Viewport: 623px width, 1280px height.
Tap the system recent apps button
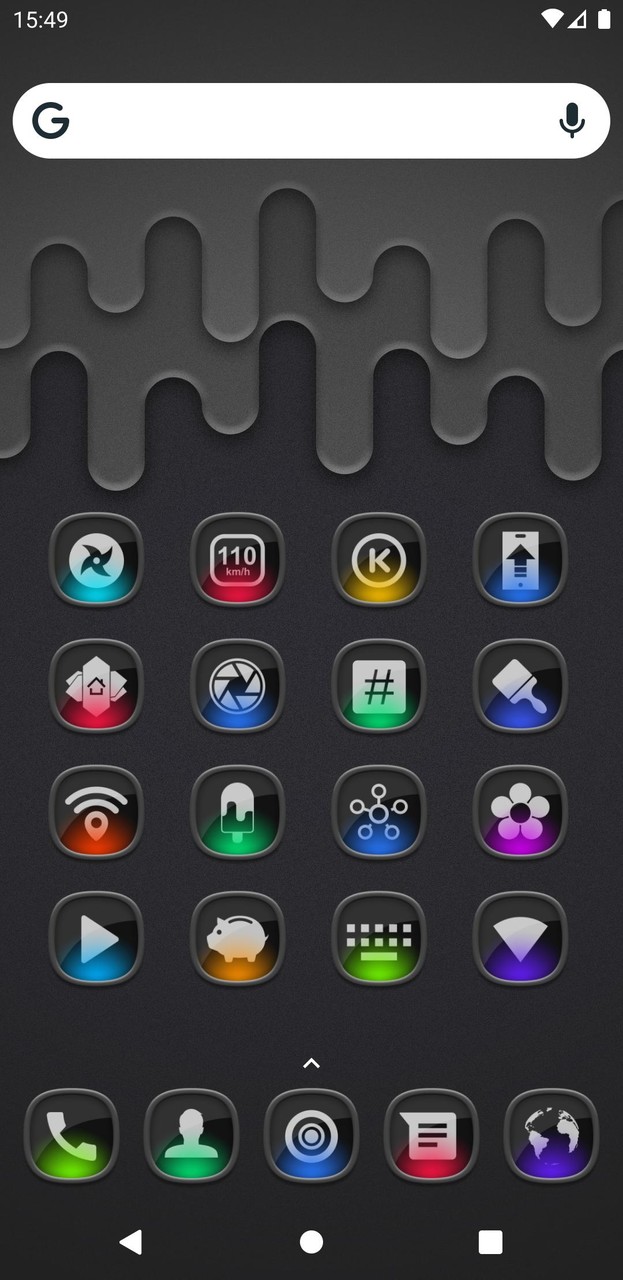[490, 1242]
